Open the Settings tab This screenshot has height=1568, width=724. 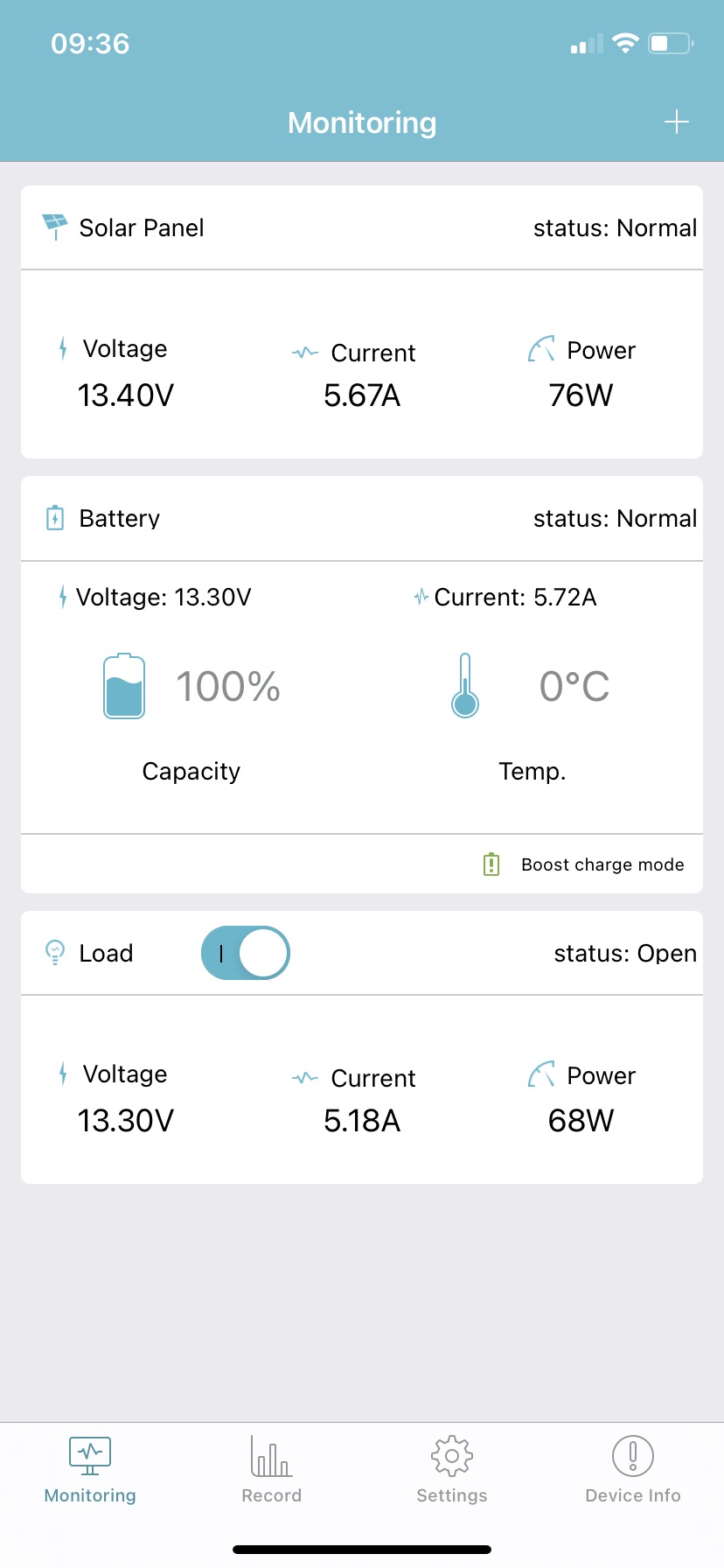click(452, 1470)
